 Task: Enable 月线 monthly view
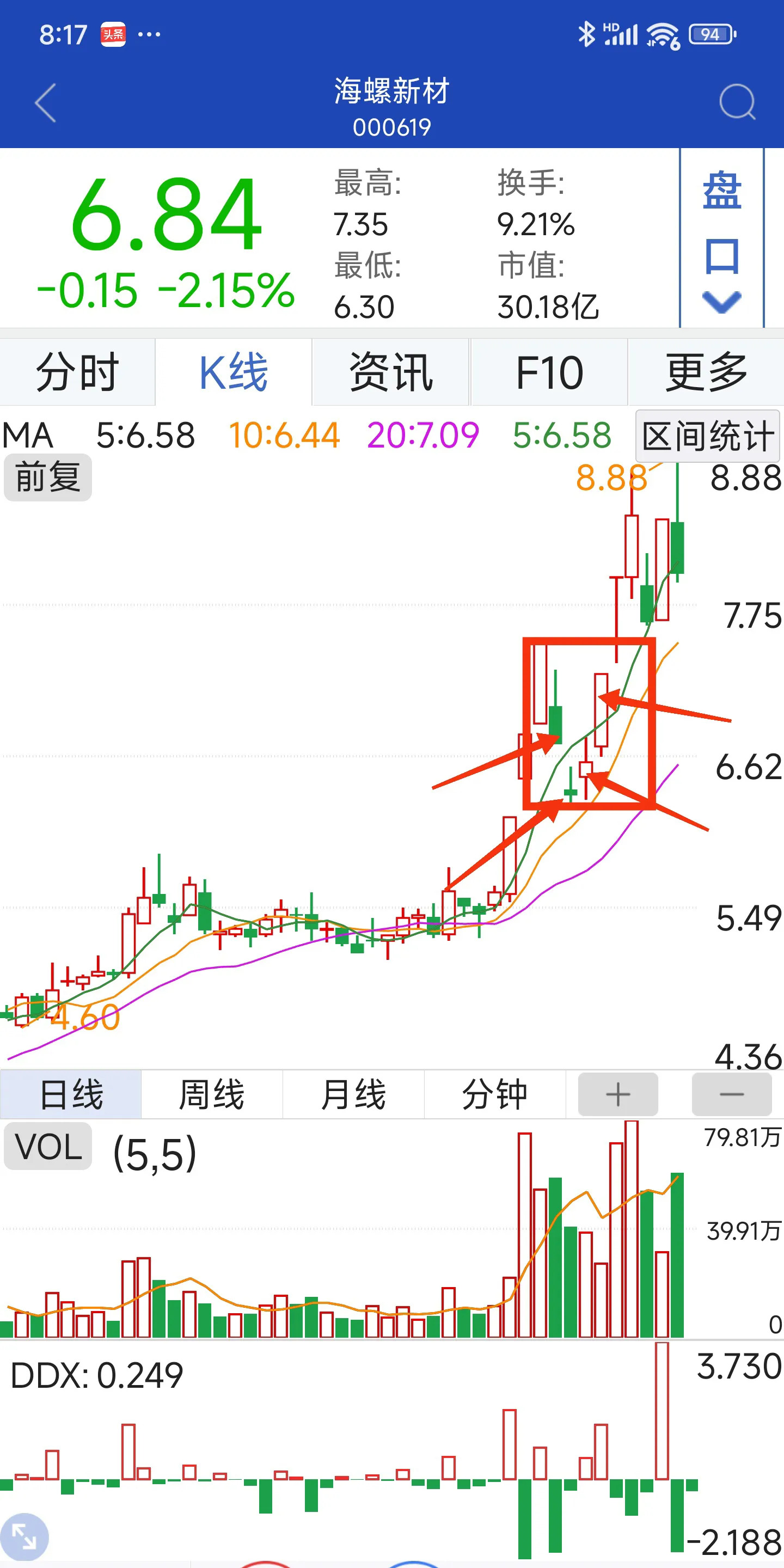pos(354,1093)
